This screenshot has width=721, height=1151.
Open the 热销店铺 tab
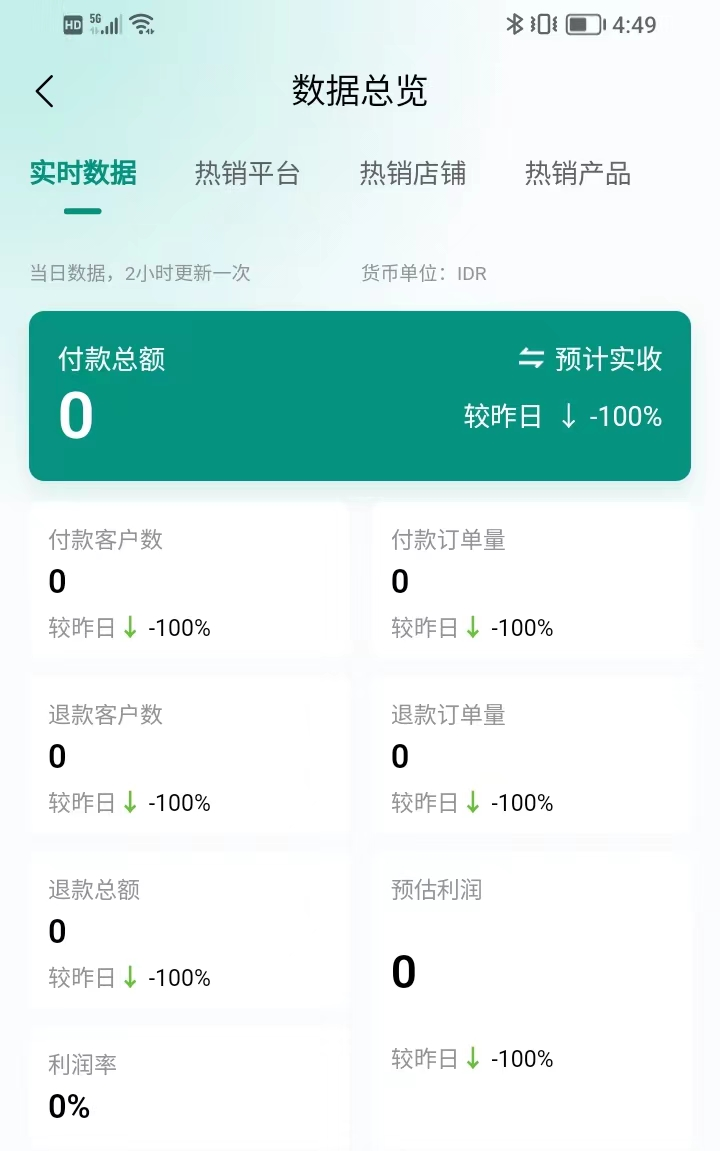[x=412, y=174]
